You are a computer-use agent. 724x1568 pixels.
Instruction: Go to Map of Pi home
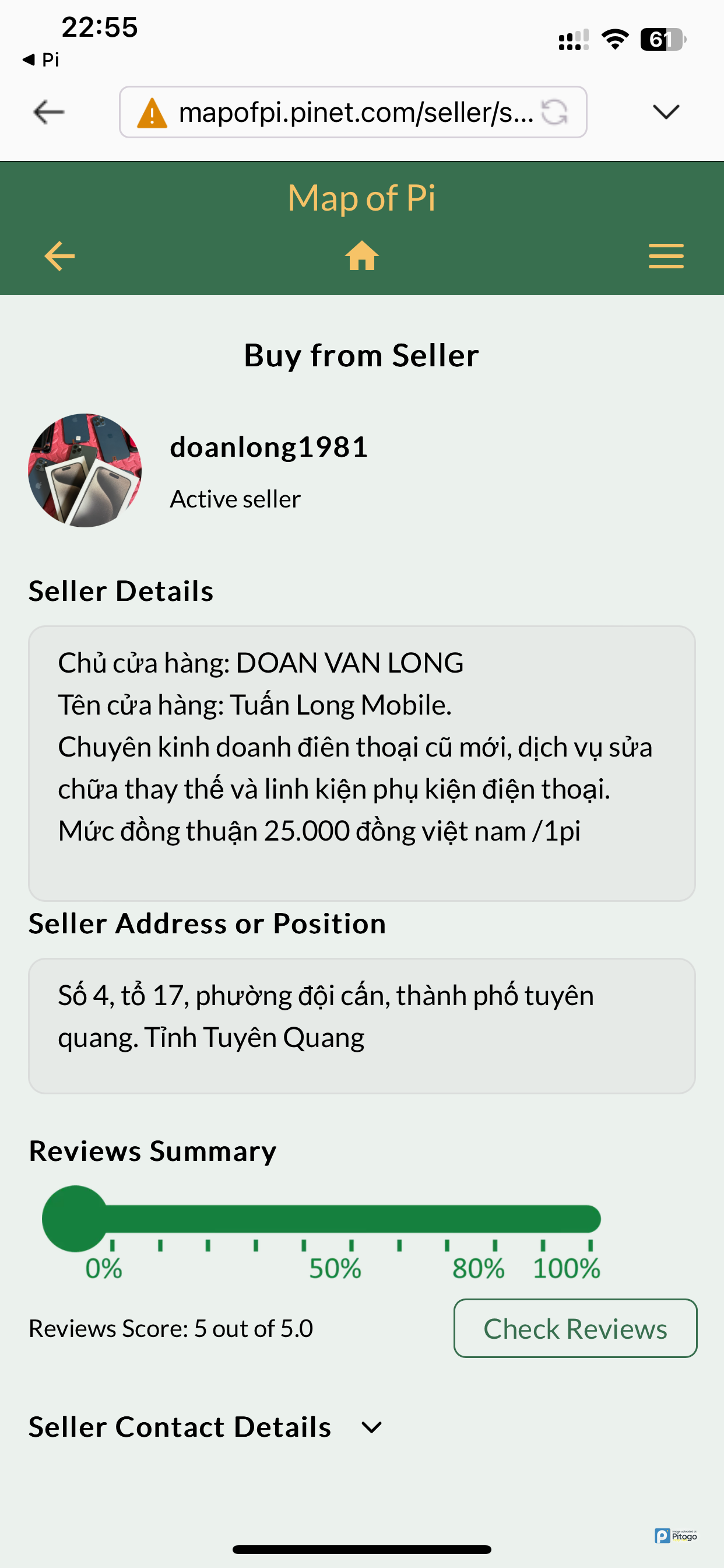click(x=362, y=256)
